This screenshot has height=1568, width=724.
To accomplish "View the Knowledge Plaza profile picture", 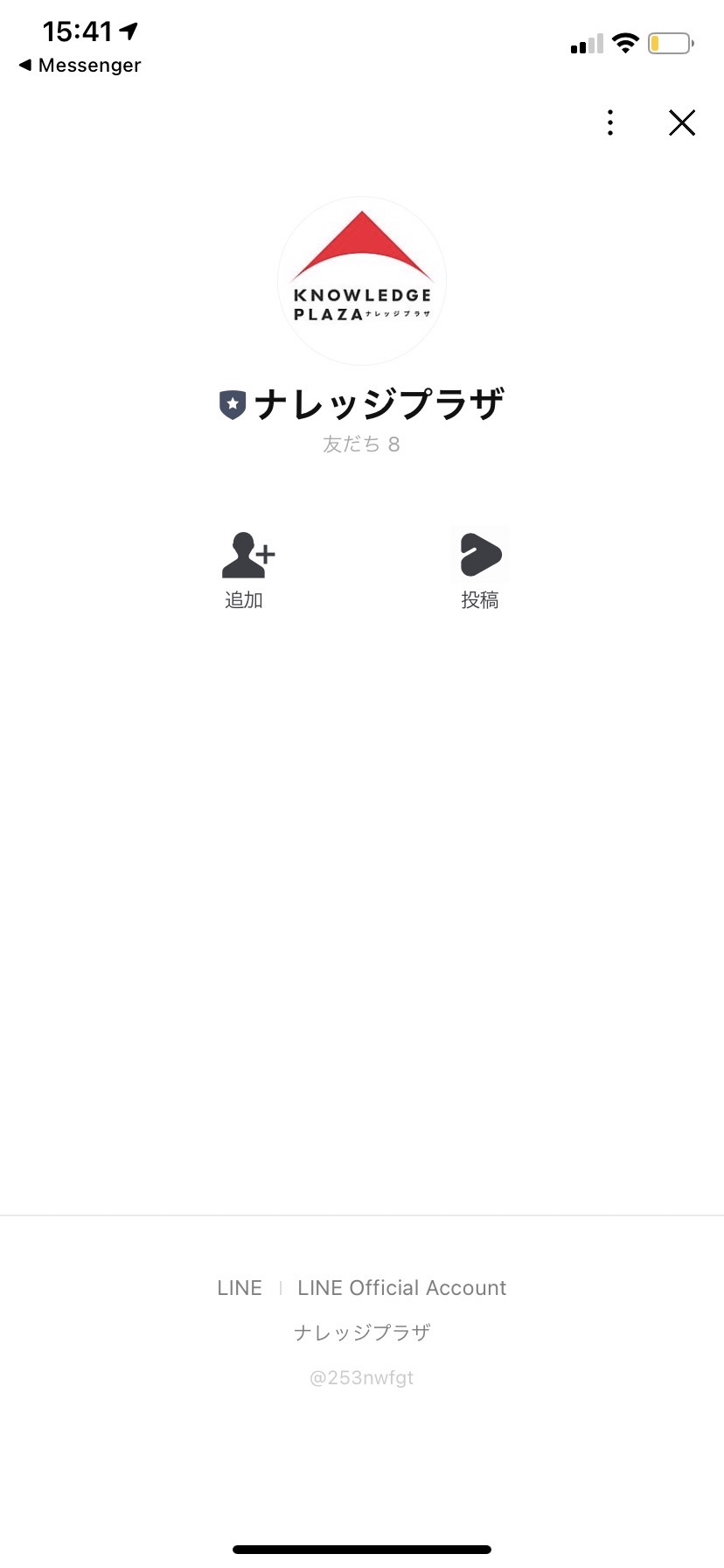I will point(362,281).
